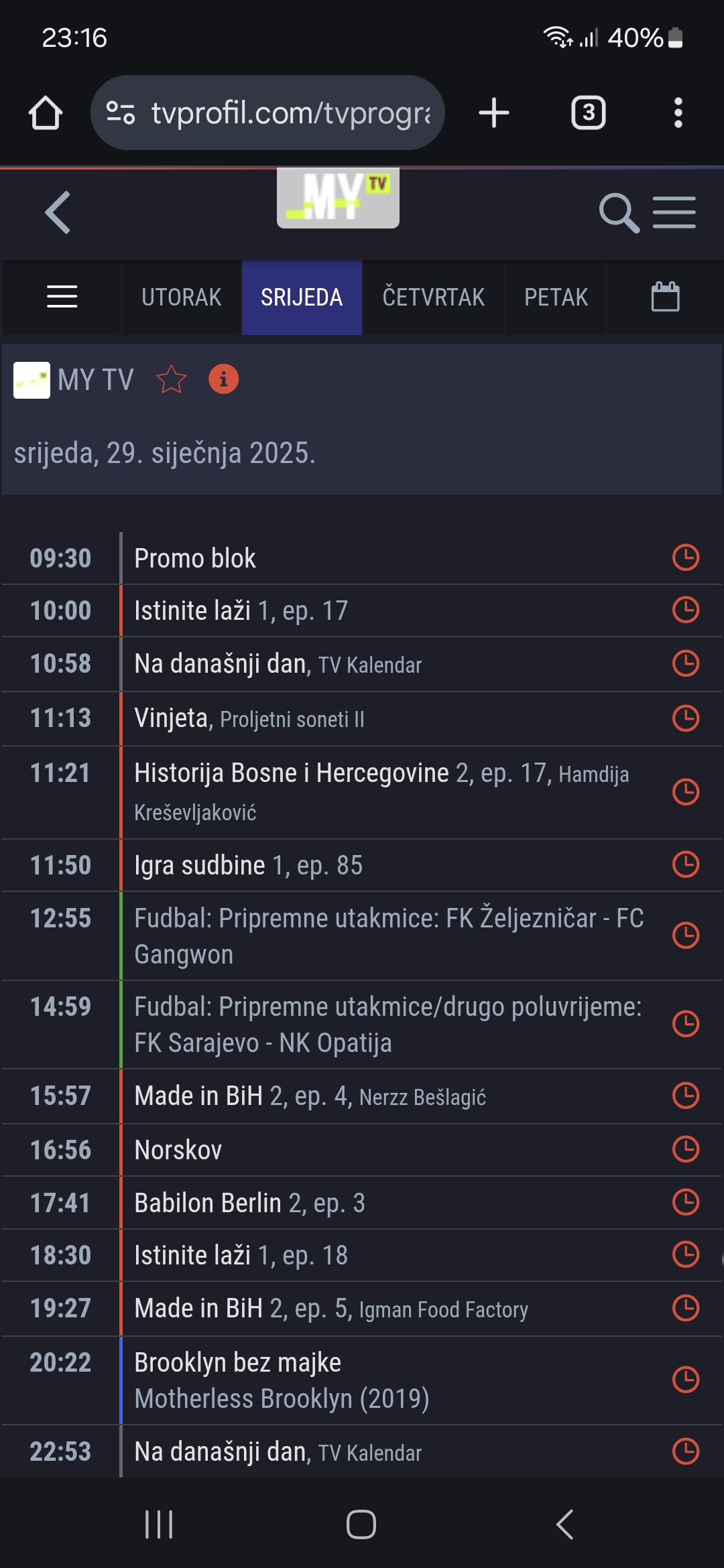Image resolution: width=724 pixels, height=1568 pixels.
Task: Open the Norskov programme entry
Action: pos(178,1150)
